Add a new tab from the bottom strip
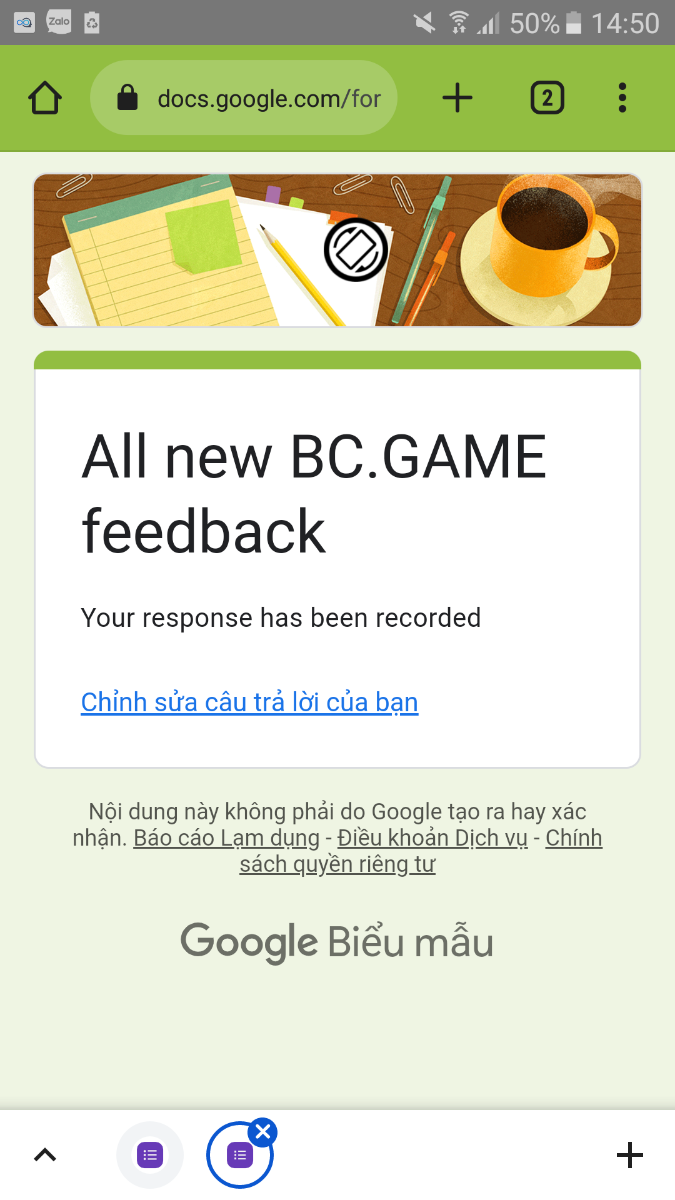Viewport: 675px width, 1200px height. (629, 1155)
